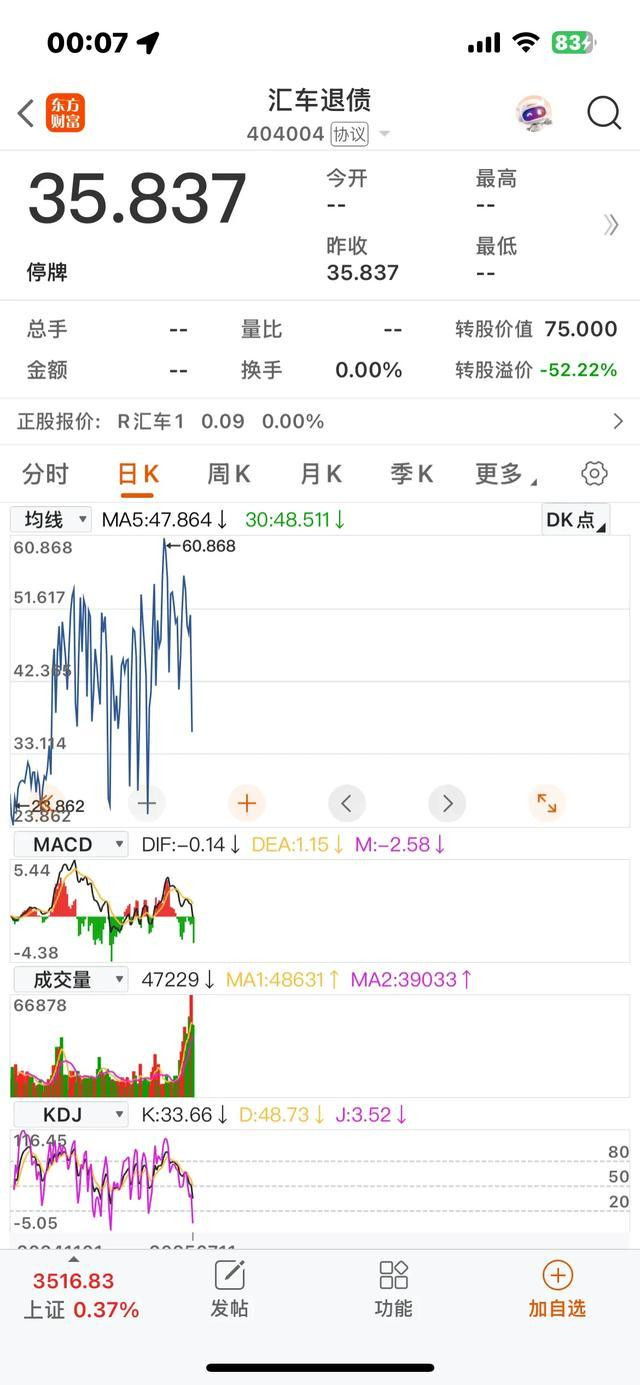This screenshot has height=1385, width=640.
Task: Open the search magnifier icon
Action: click(604, 113)
